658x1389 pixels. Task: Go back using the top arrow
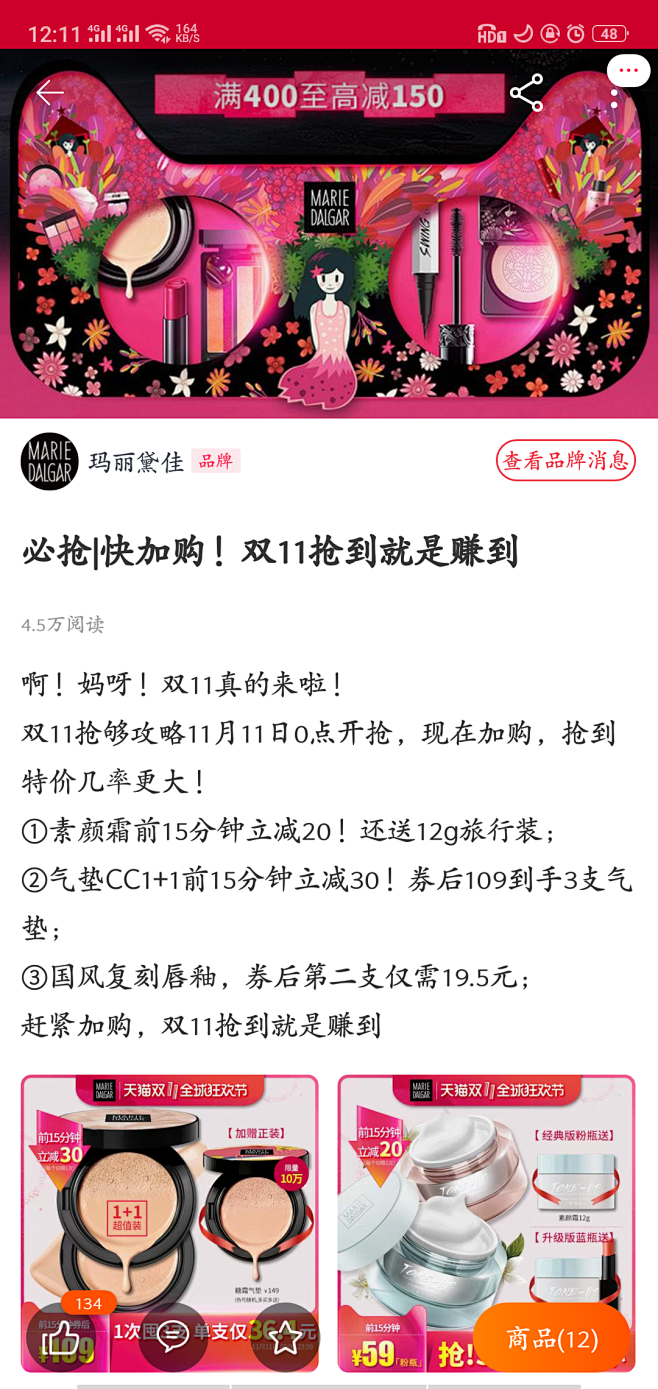pyautogui.click(x=49, y=93)
